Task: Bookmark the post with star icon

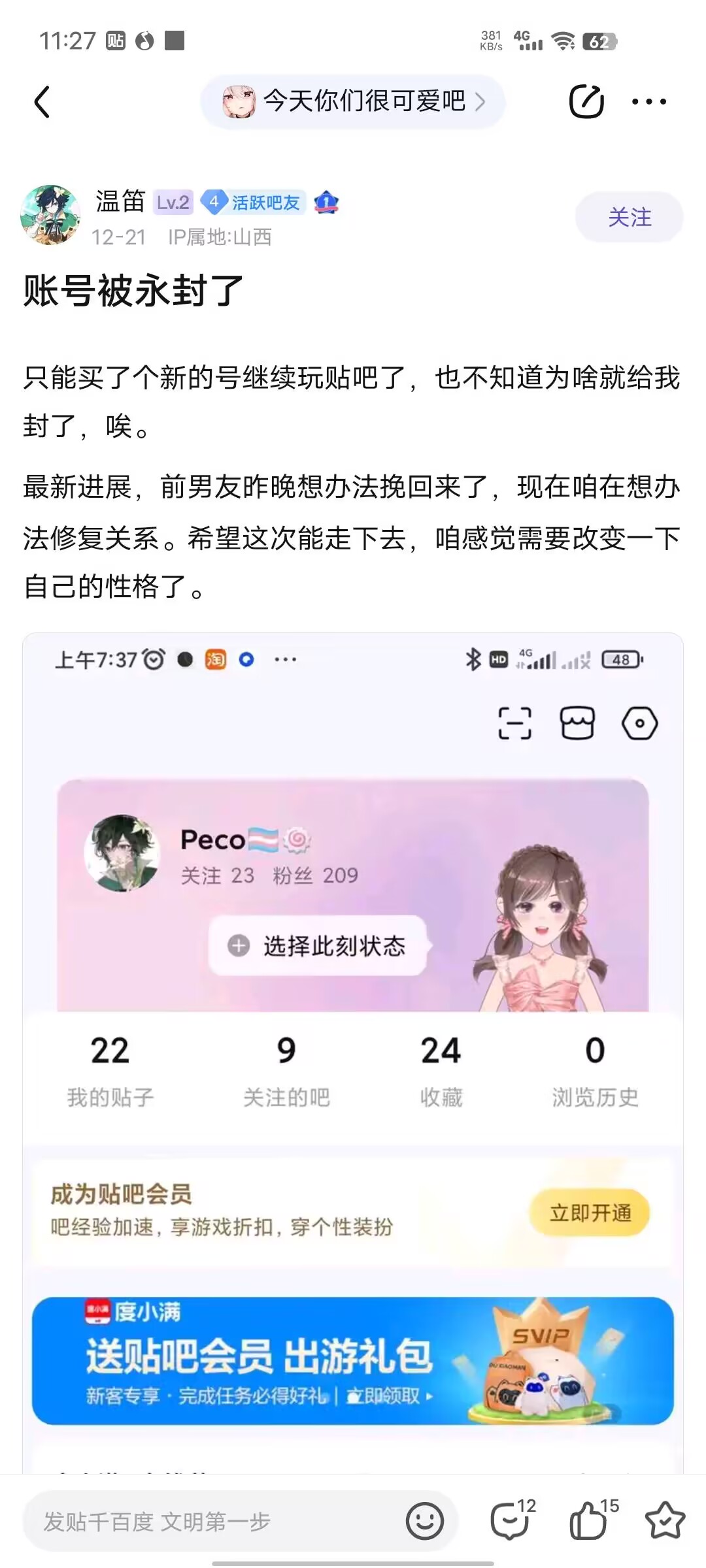Action: 665,1520
